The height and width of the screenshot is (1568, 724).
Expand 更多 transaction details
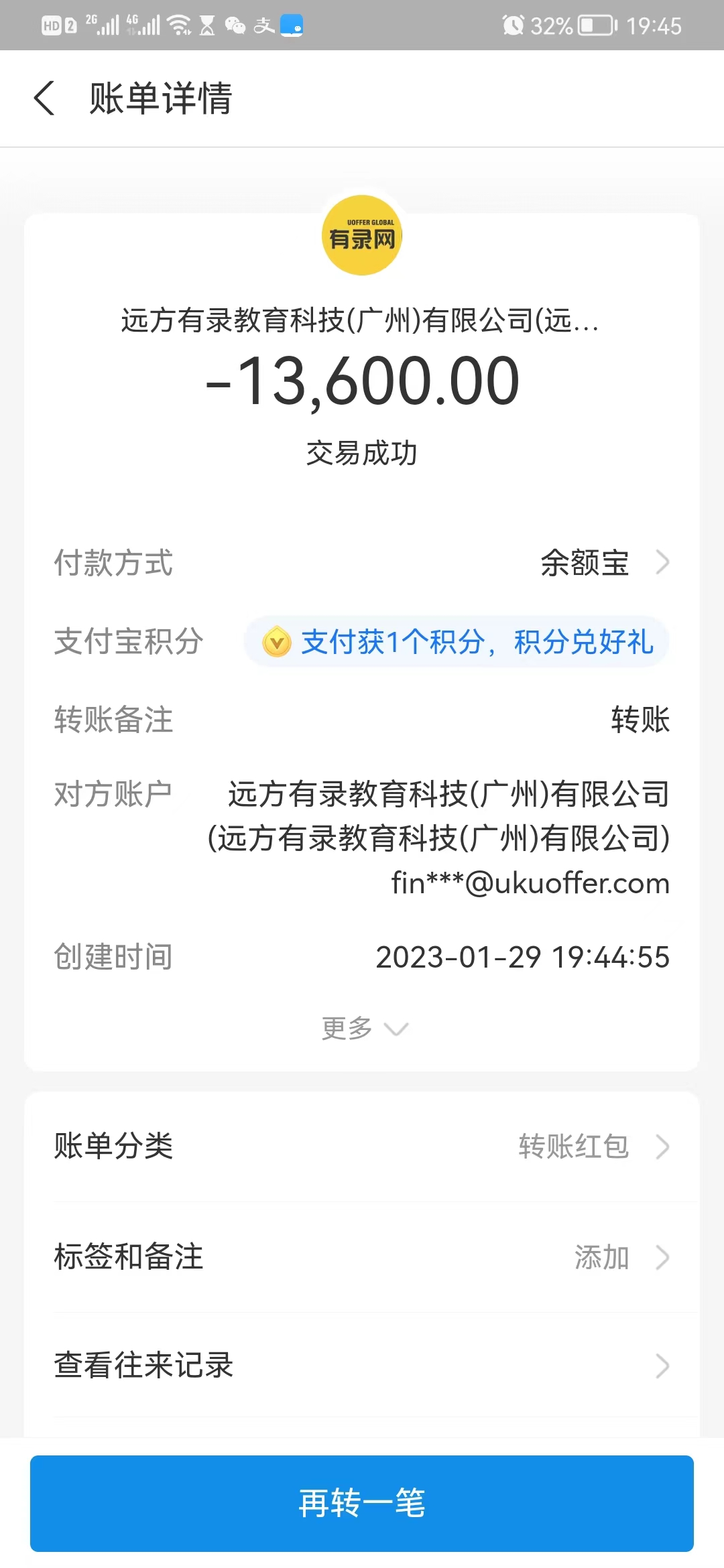363,1028
